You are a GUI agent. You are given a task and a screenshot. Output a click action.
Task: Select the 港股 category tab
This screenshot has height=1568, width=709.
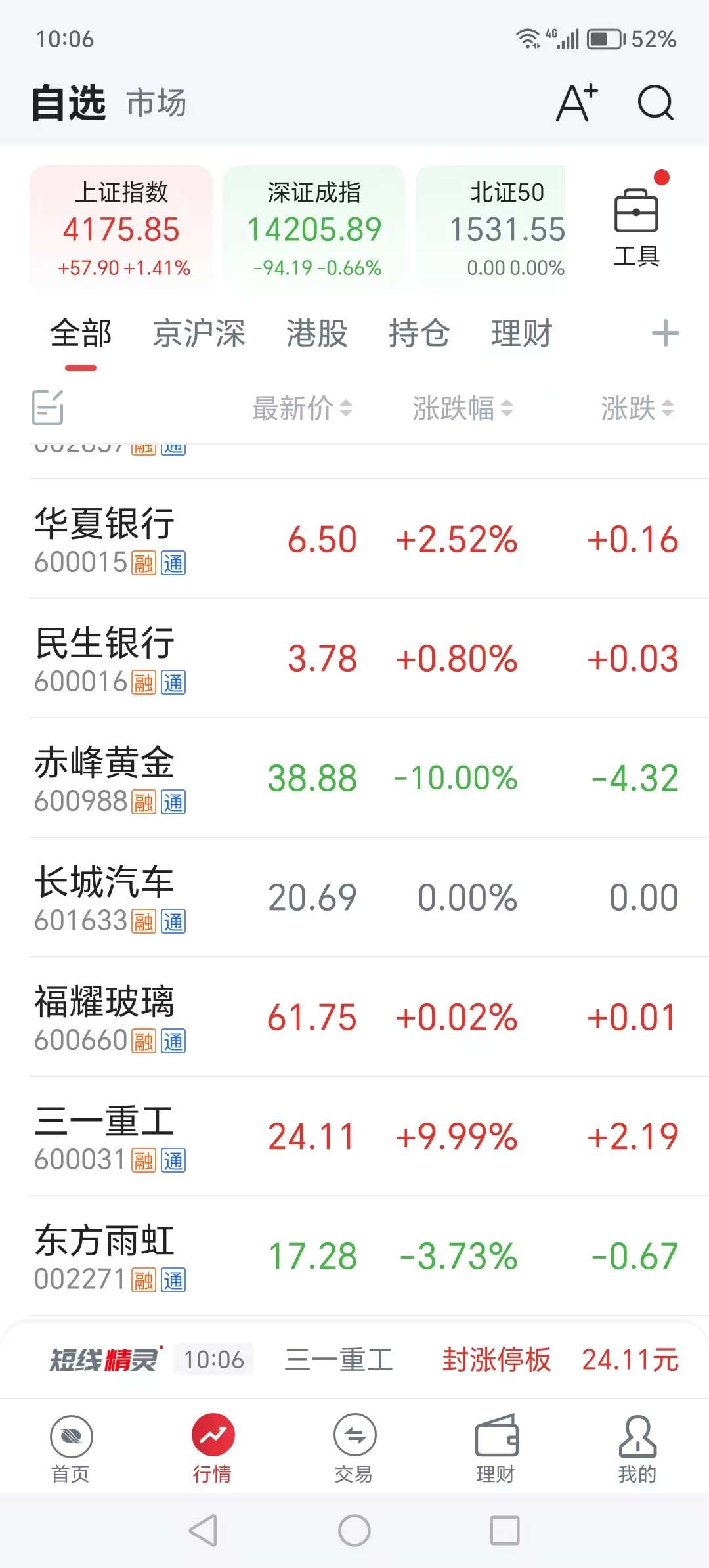pyautogui.click(x=317, y=333)
